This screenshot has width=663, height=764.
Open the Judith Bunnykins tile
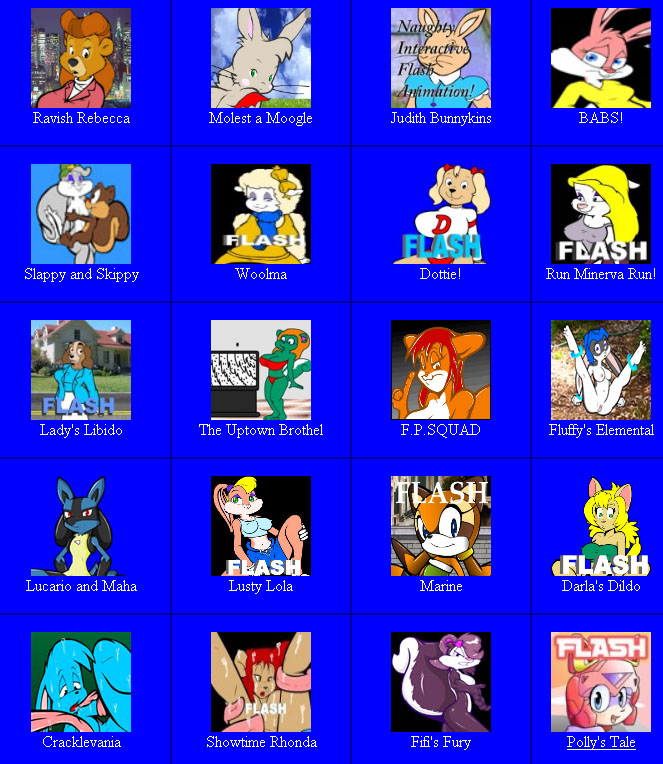pyautogui.click(x=441, y=58)
